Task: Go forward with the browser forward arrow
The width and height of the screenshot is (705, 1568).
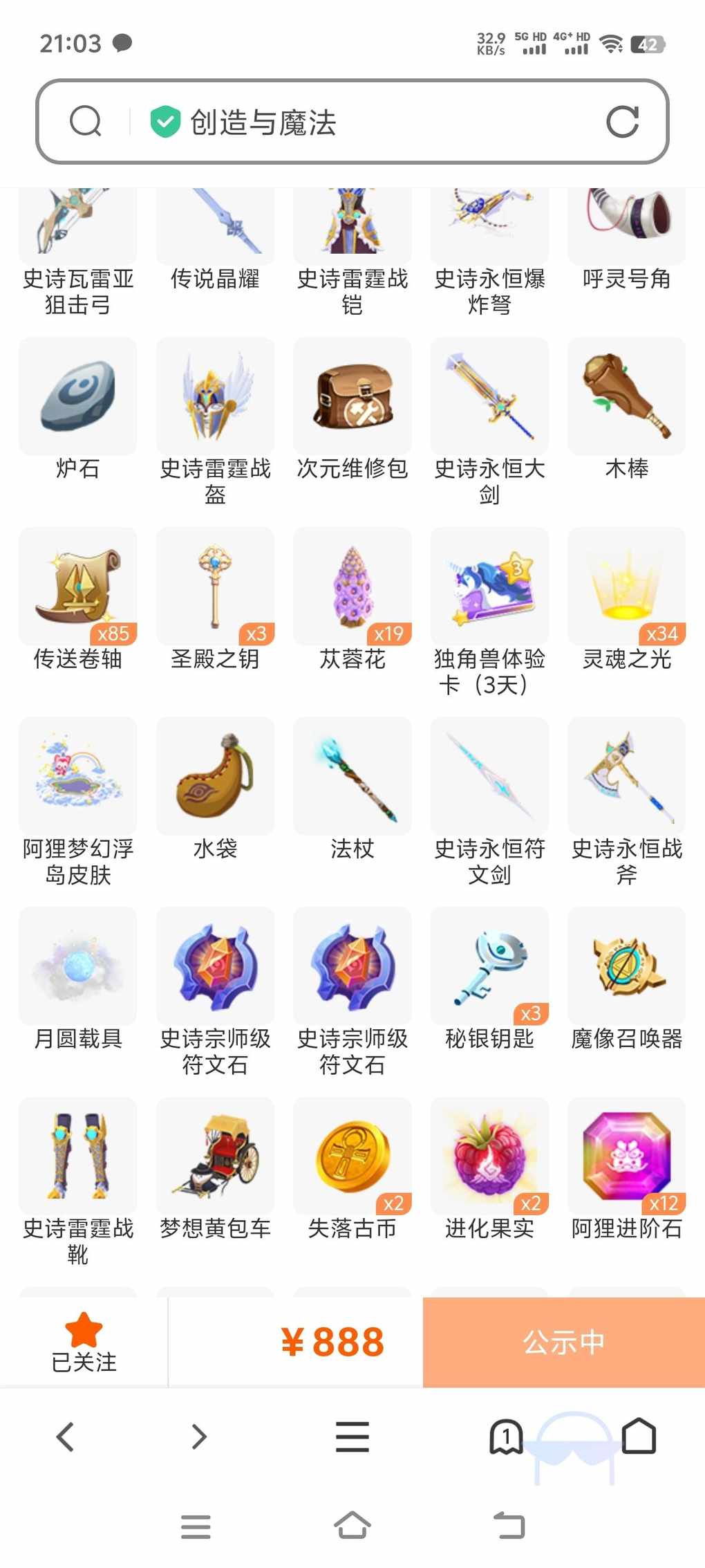Action: click(199, 1437)
